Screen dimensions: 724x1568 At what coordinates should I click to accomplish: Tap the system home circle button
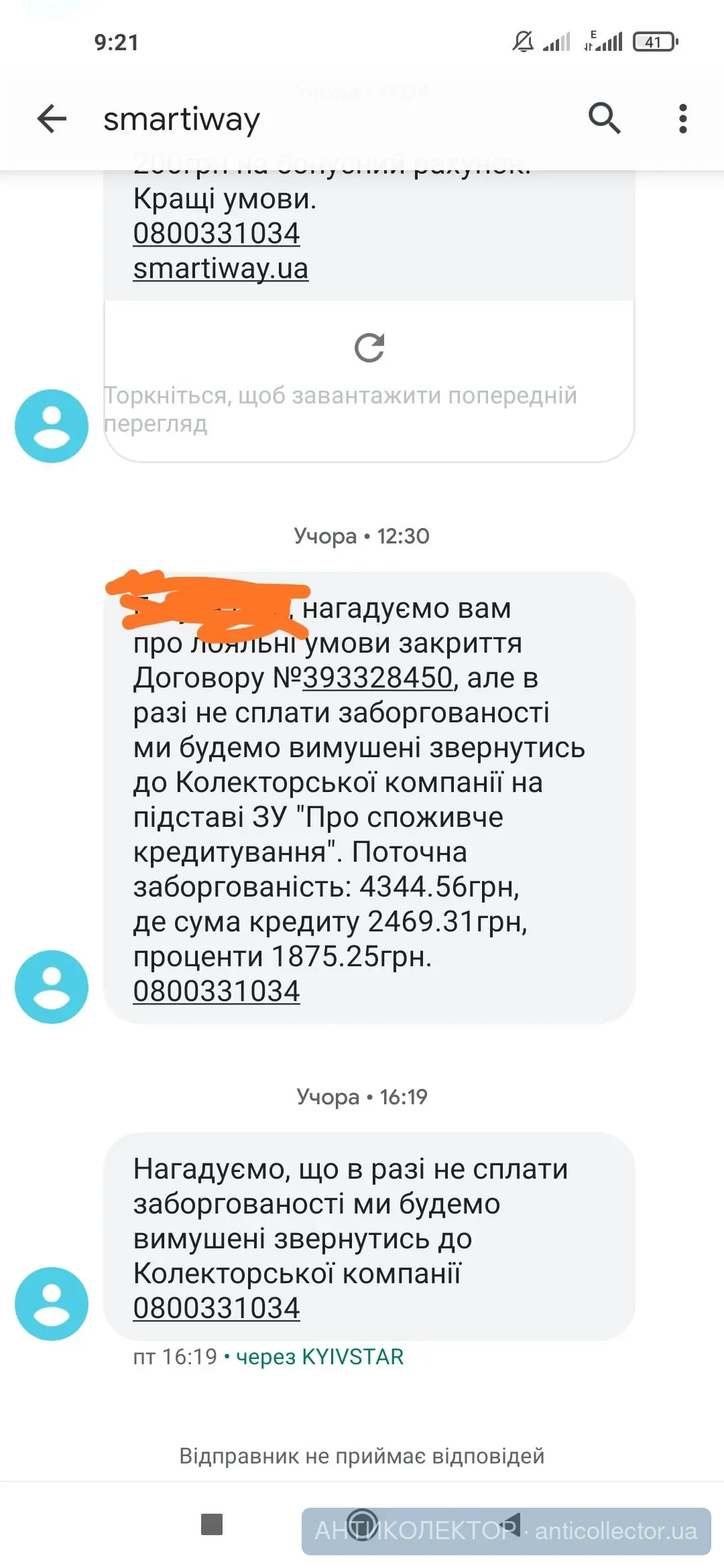(x=363, y=1524)
